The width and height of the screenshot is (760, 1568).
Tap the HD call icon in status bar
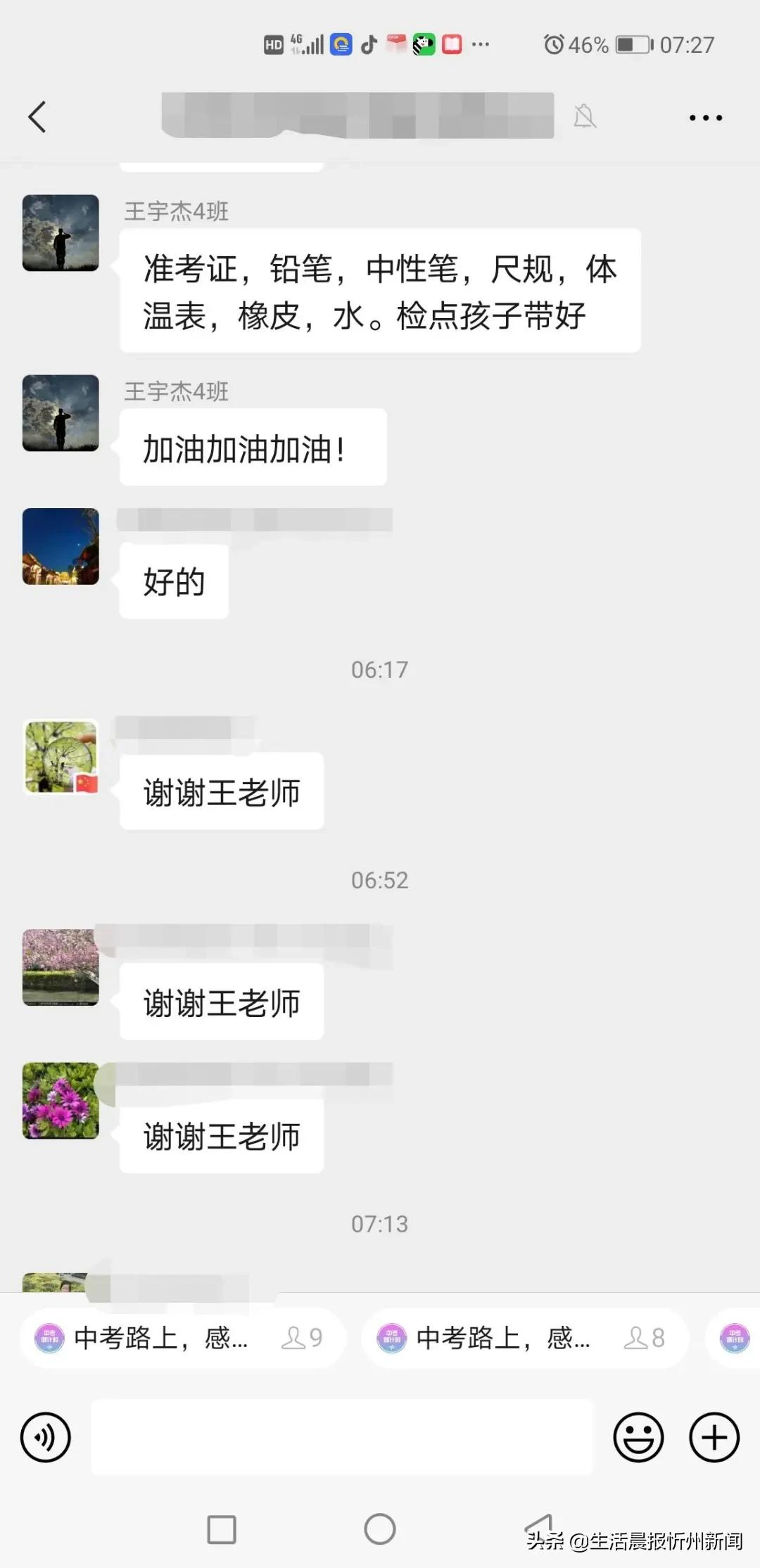pyautogui.click(x=273, y=44)
